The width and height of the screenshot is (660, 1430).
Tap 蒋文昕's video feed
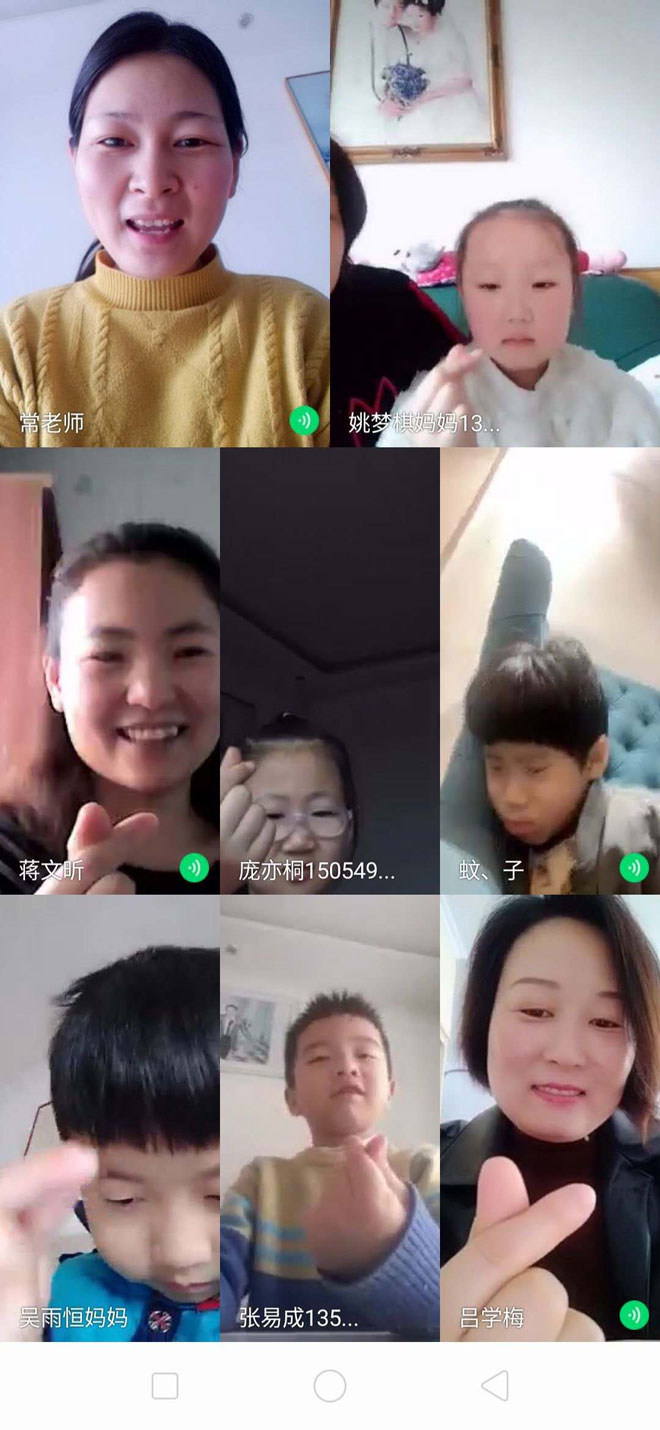point(110,670)
